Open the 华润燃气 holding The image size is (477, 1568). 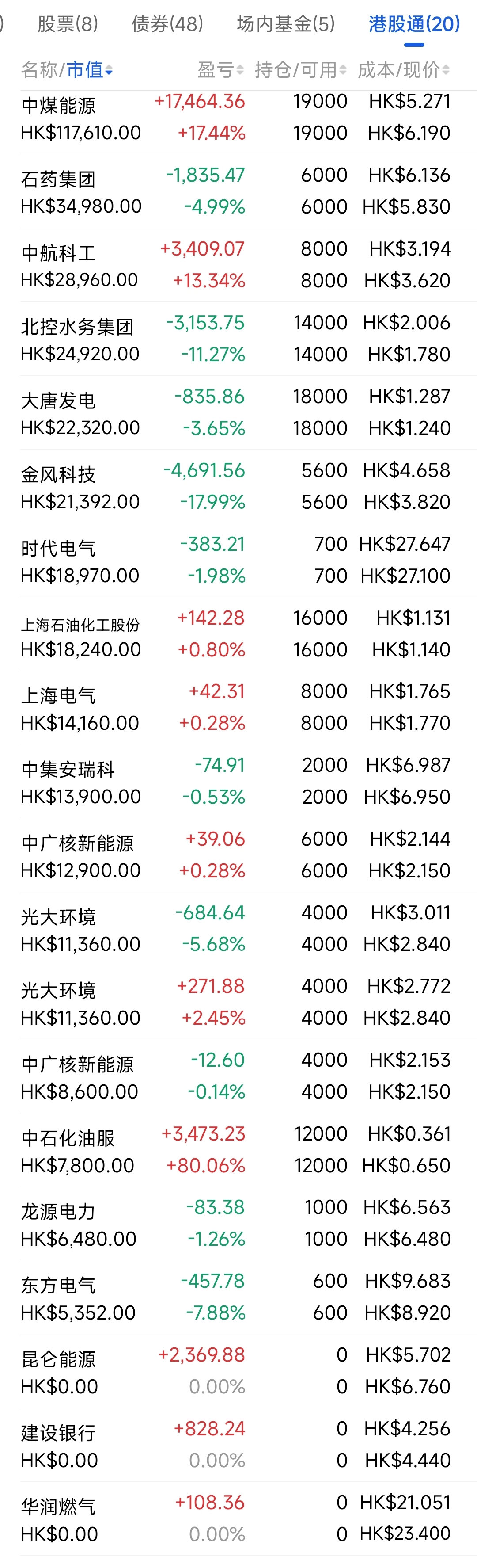coord(59,1507)
